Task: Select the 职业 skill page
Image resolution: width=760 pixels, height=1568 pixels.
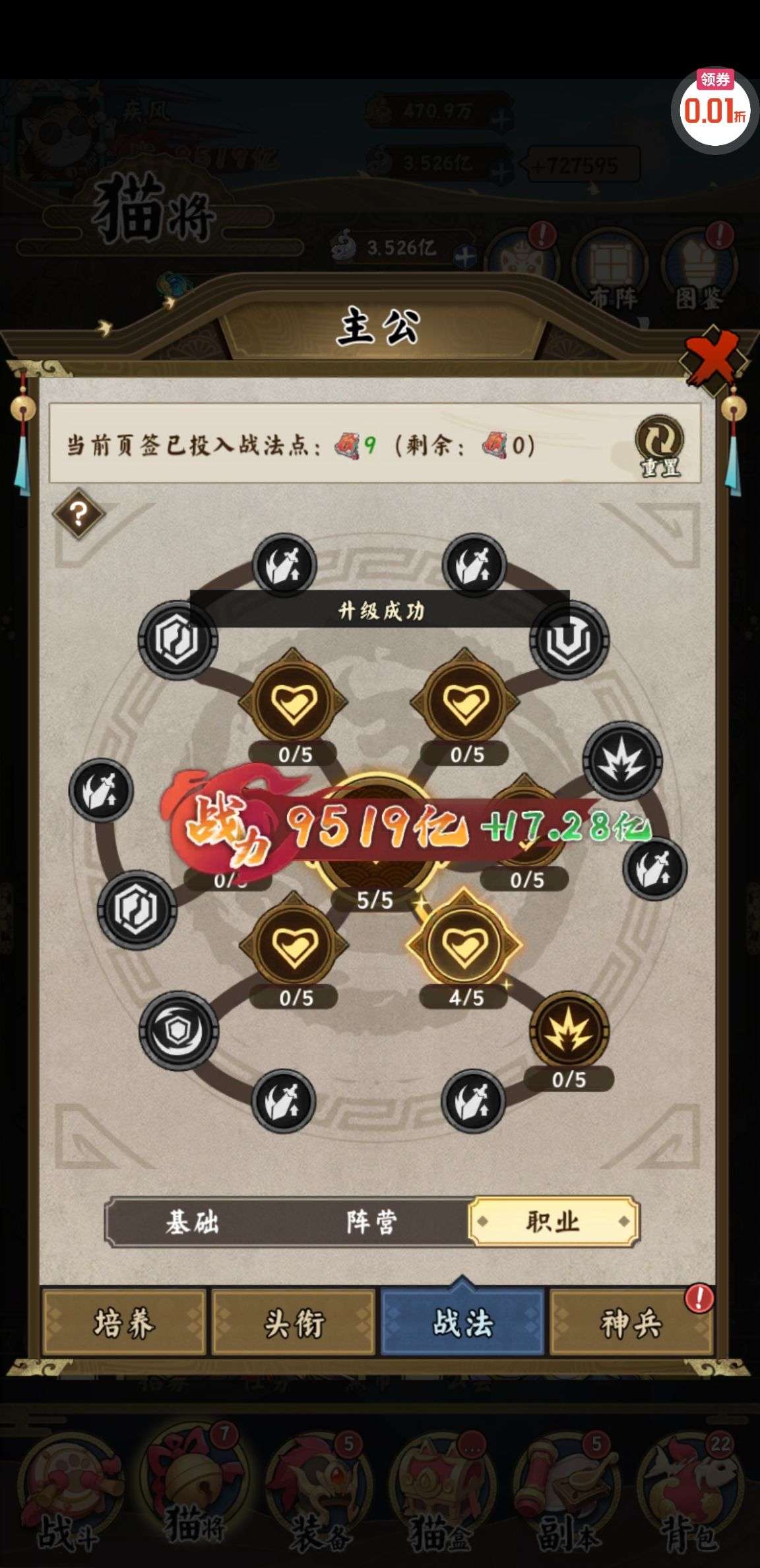Action: (x=553, y=1222)
